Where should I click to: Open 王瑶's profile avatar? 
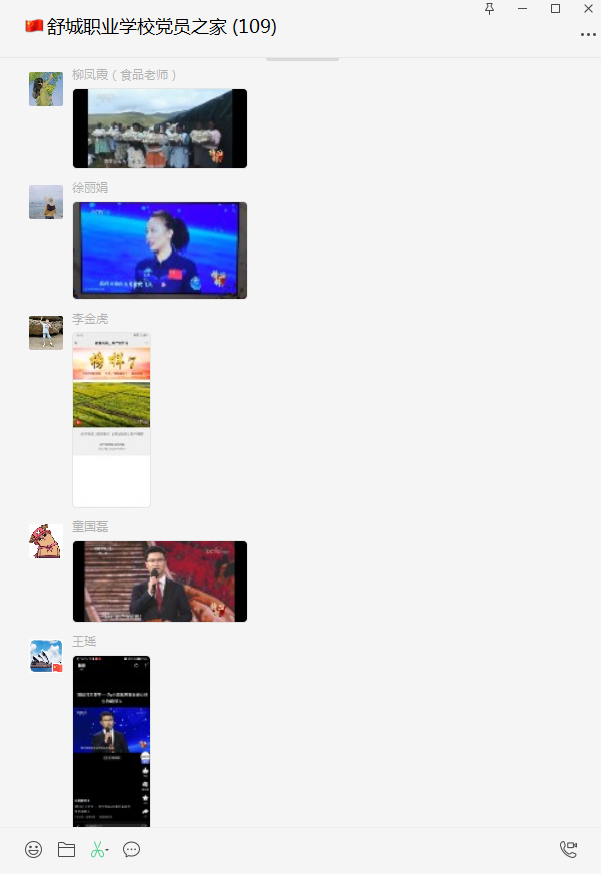coord(46,656)
